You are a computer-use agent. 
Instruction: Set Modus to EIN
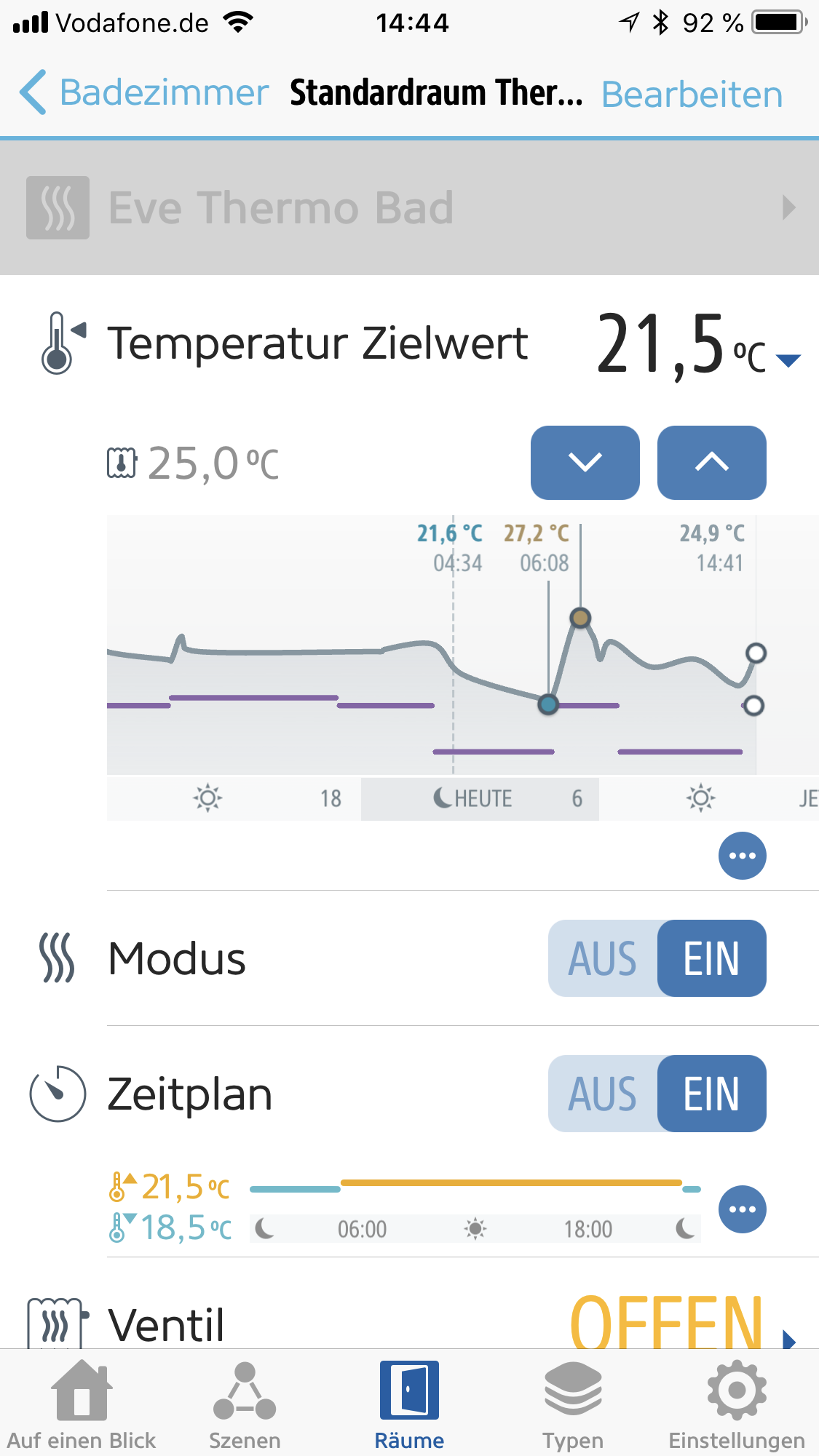point(711,958)
